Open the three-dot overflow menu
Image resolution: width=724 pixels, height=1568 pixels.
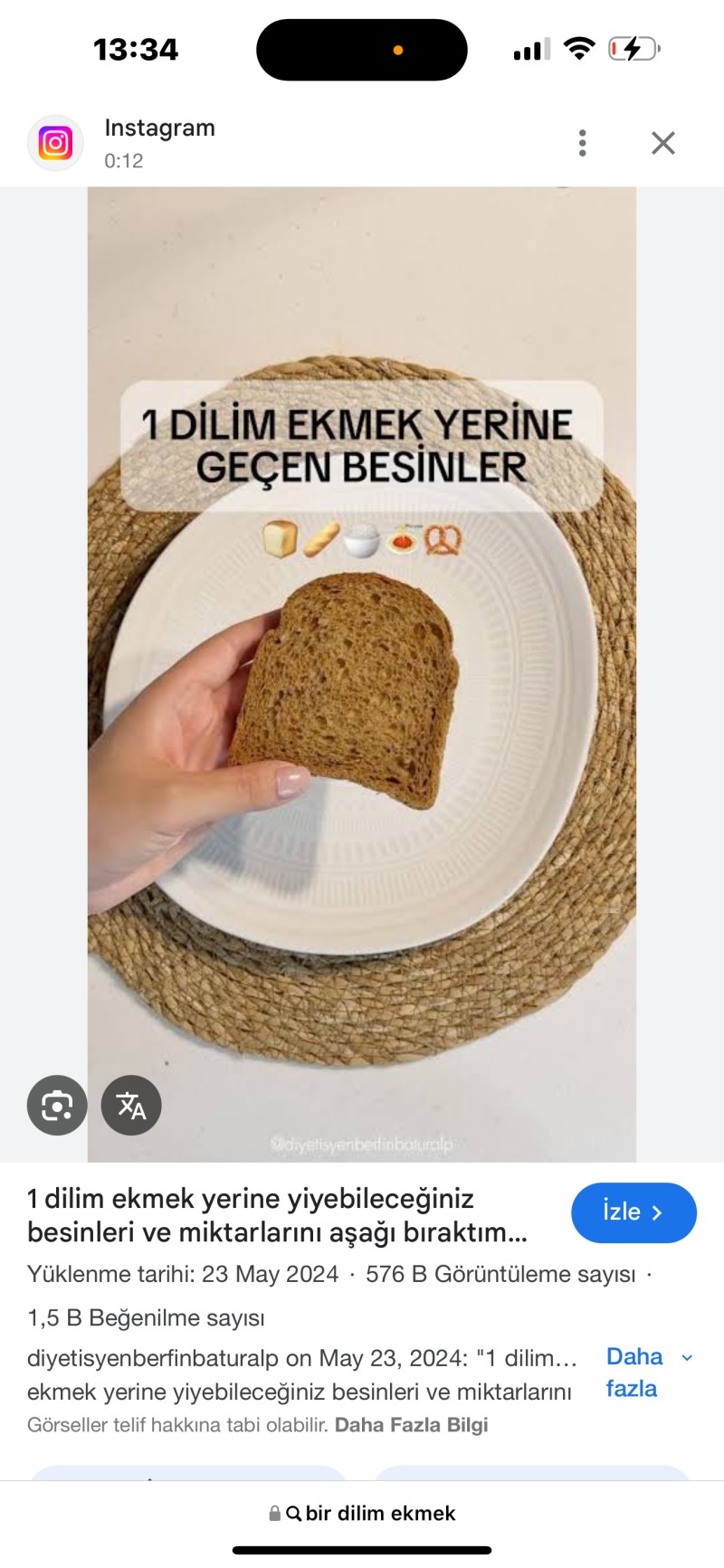(x=582, y=143)
